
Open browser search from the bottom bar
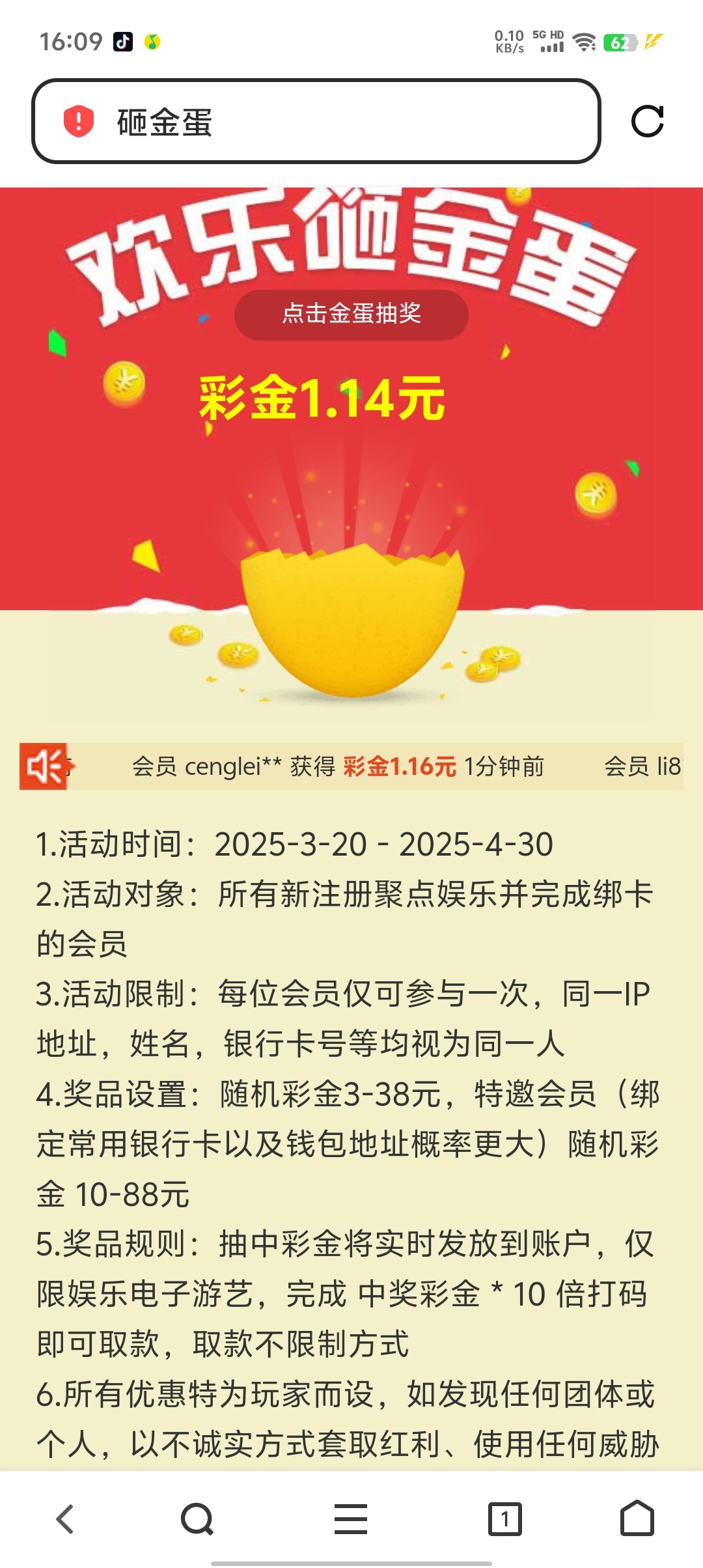(197, 1519)
